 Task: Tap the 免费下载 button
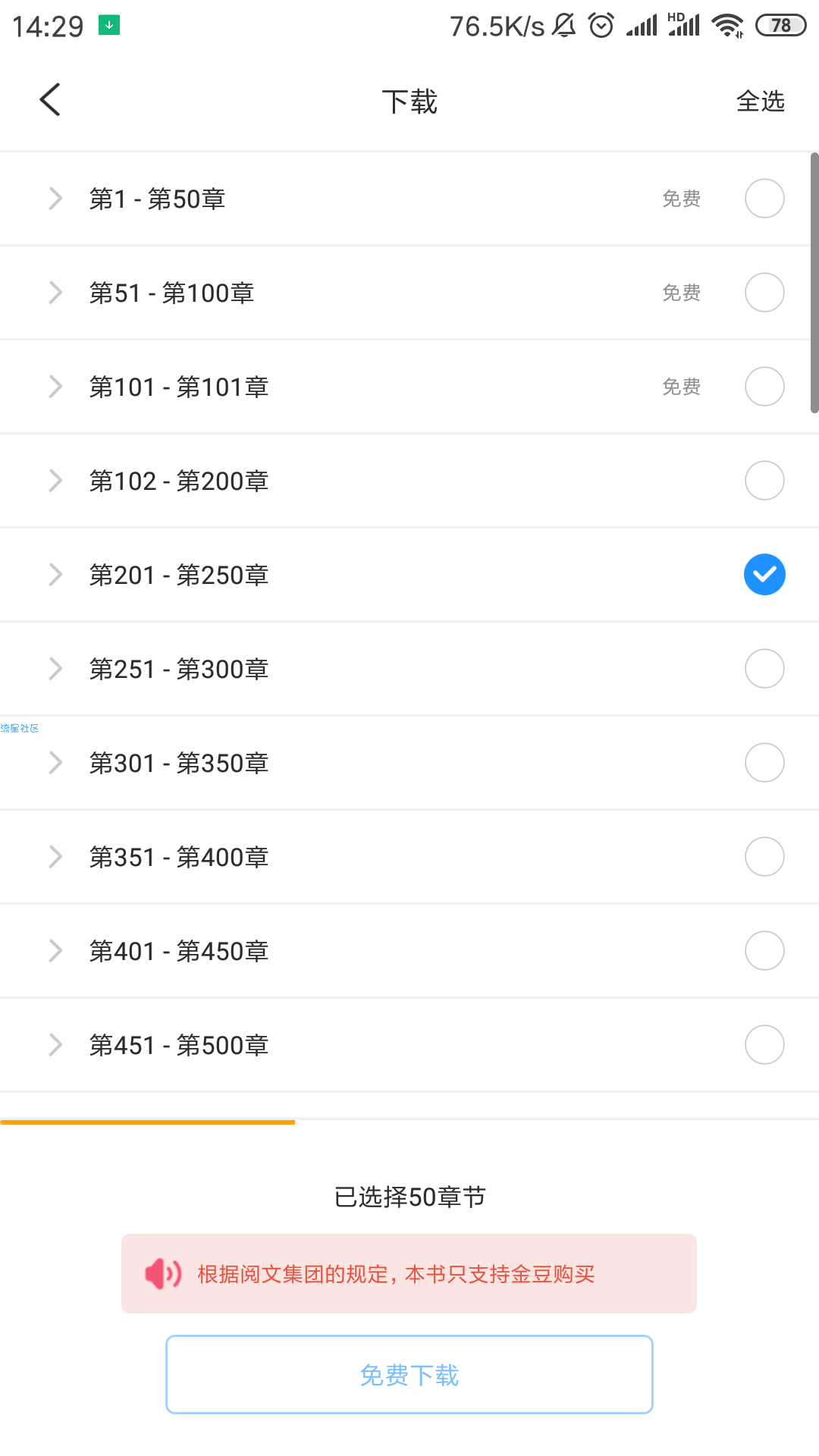coord(409,1374)
